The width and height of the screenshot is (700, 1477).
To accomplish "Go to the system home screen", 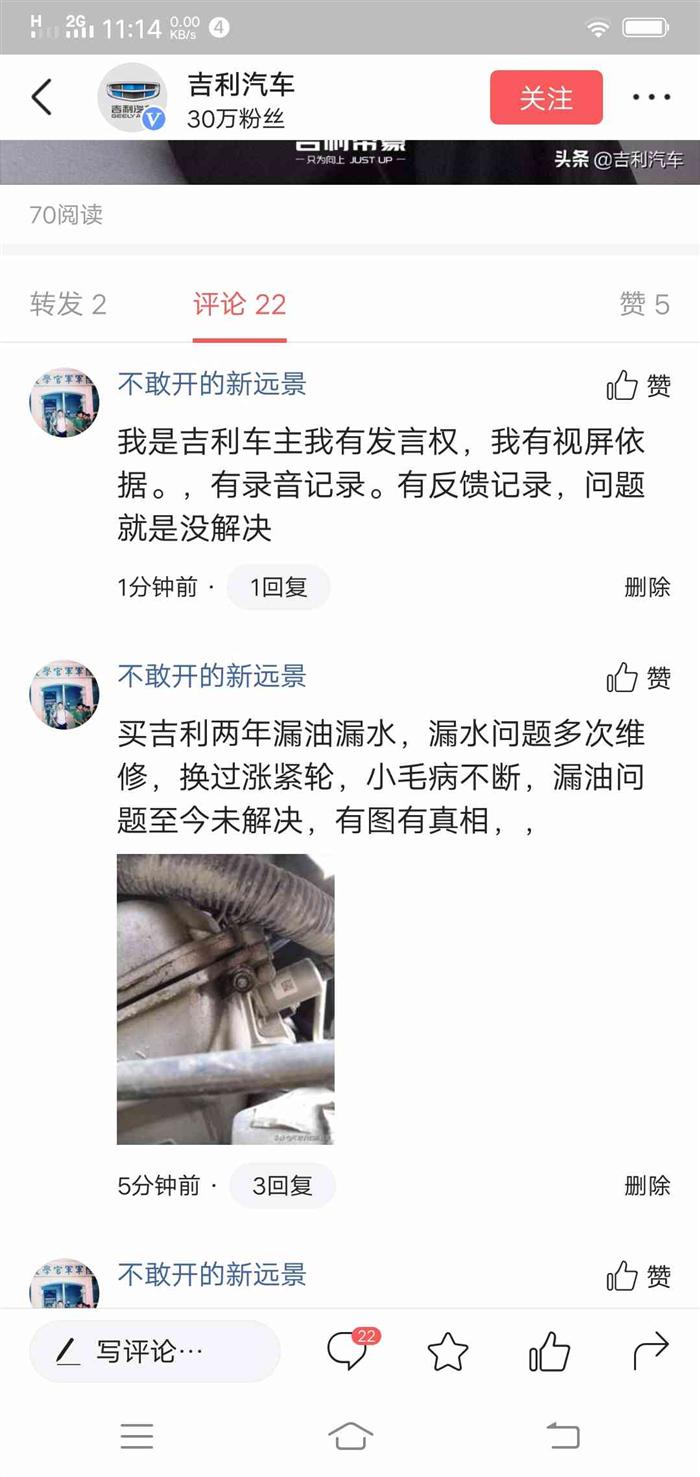I will [x=350, y=1437].
